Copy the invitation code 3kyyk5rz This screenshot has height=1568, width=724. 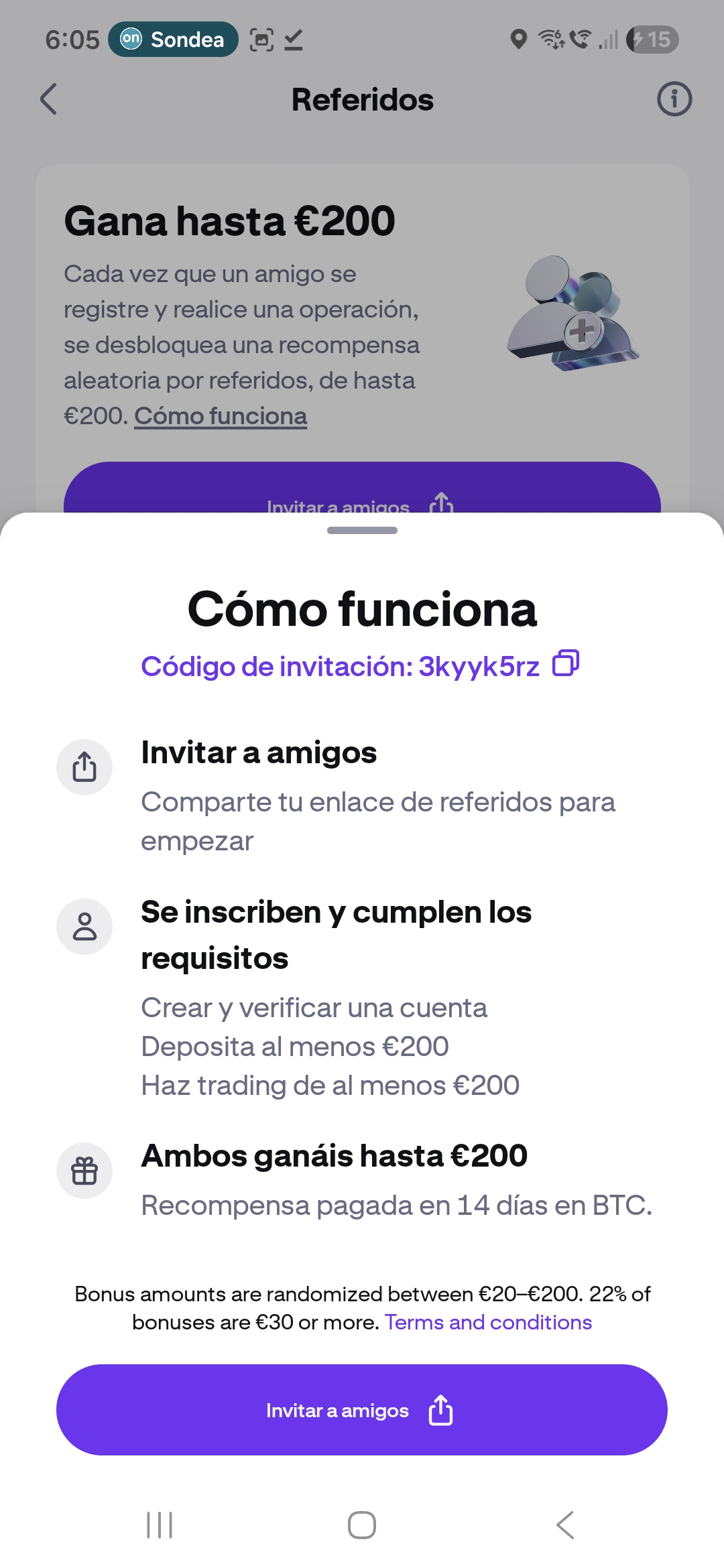[565, 663]
